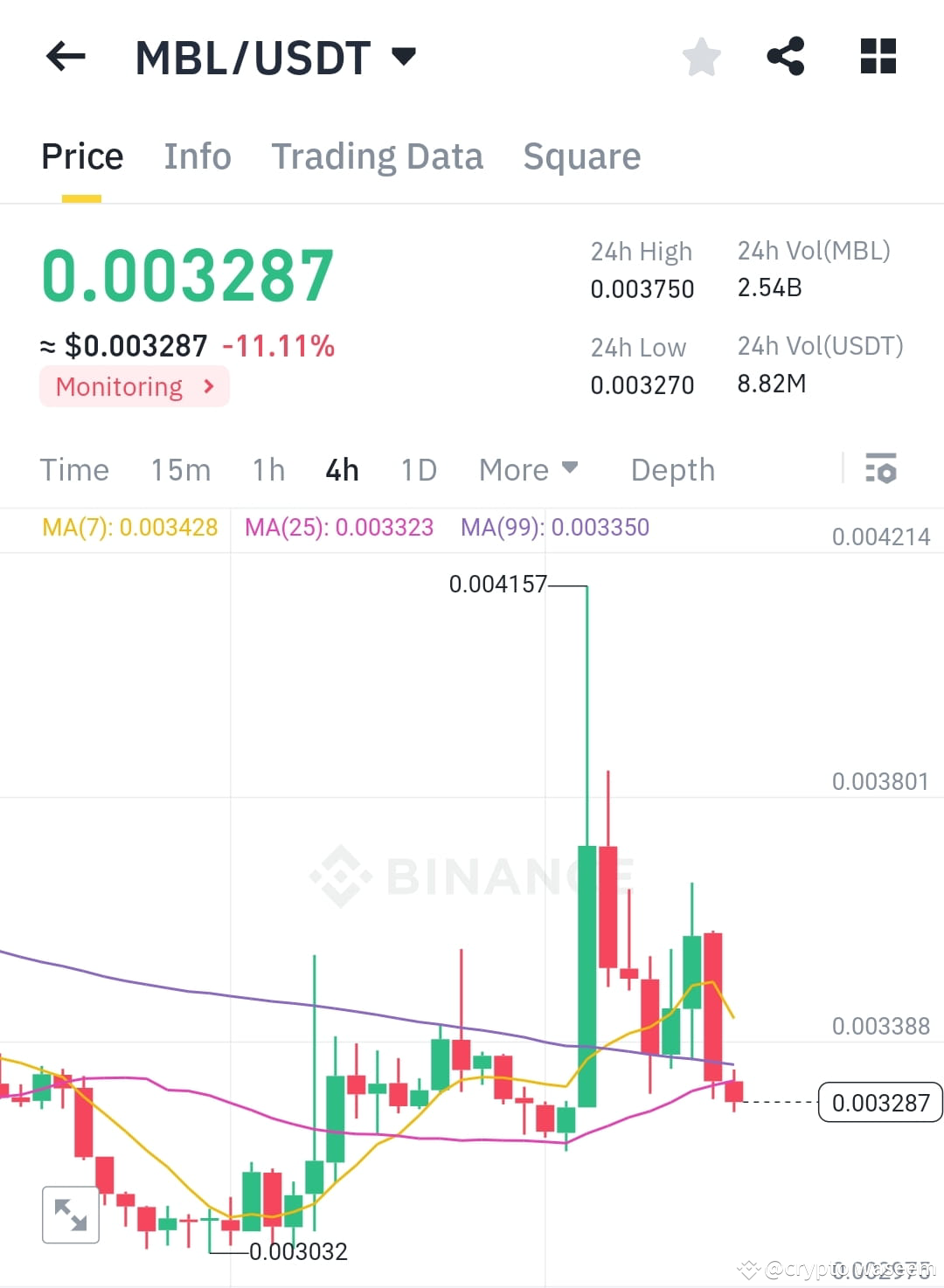
Task: Toggle MBL/USDT as a favorite star
Action: click(x=700, y=56)
